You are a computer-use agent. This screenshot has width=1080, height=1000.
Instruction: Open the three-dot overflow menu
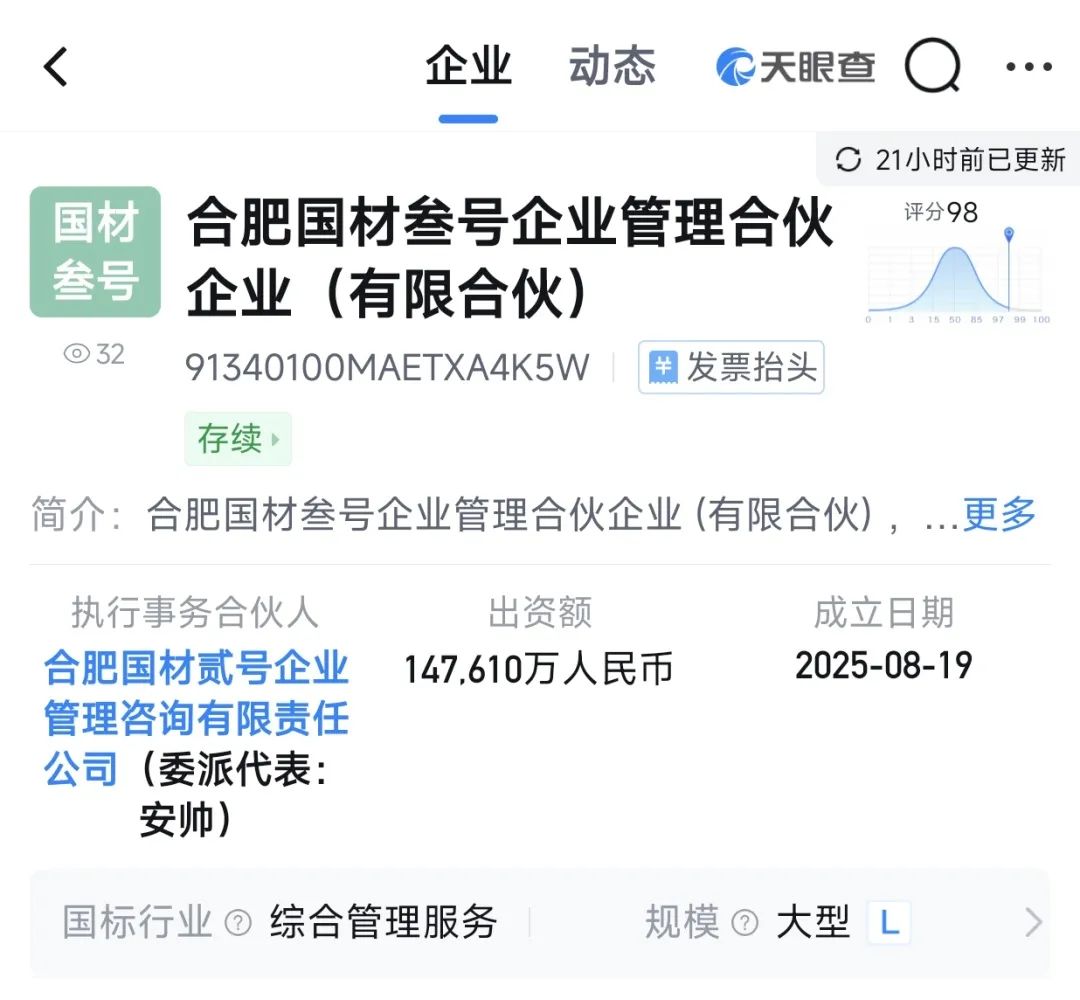click(x=1029, y=68)
